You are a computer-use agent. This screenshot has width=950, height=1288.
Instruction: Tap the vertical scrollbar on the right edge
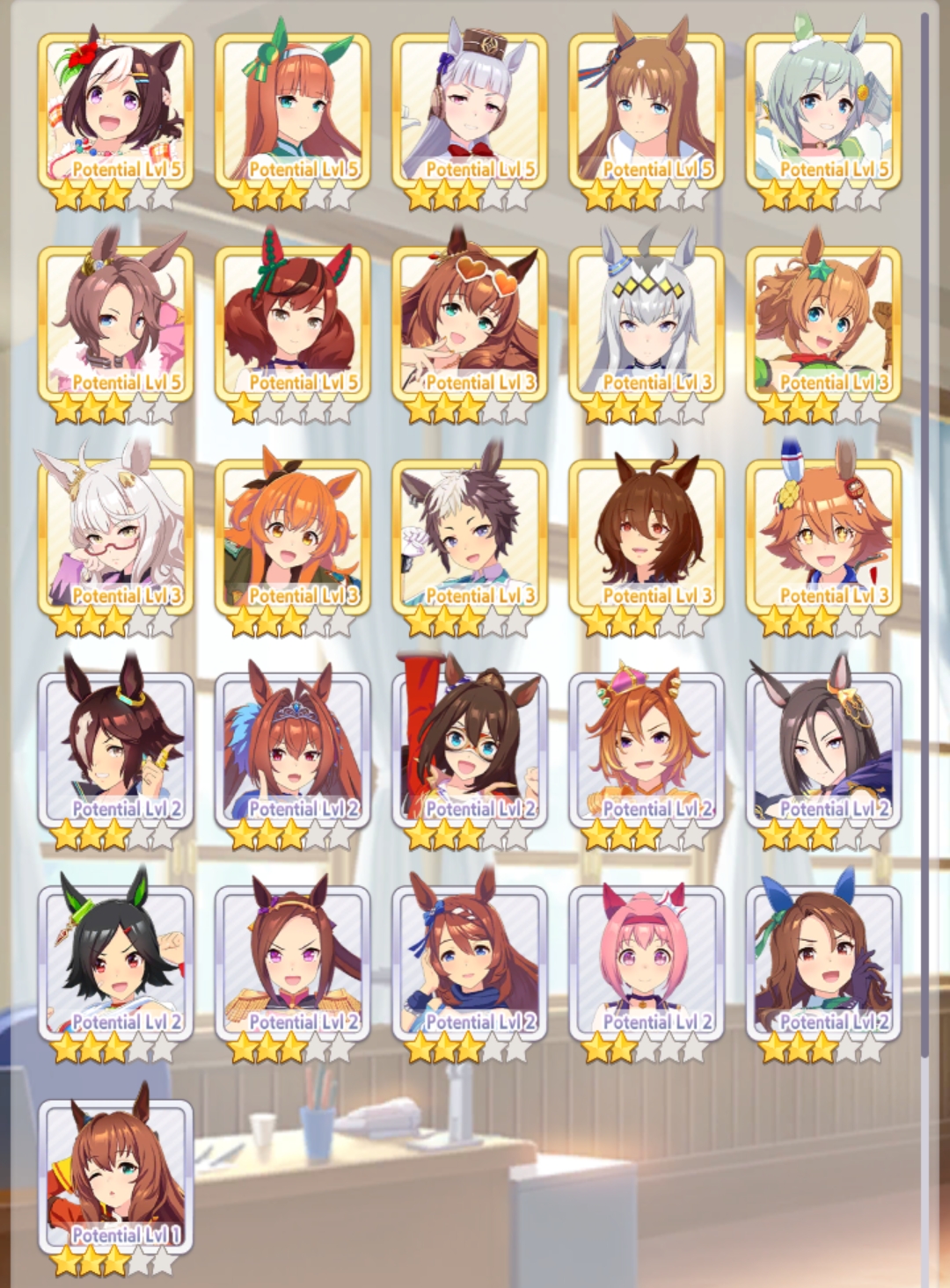(924, 528)
